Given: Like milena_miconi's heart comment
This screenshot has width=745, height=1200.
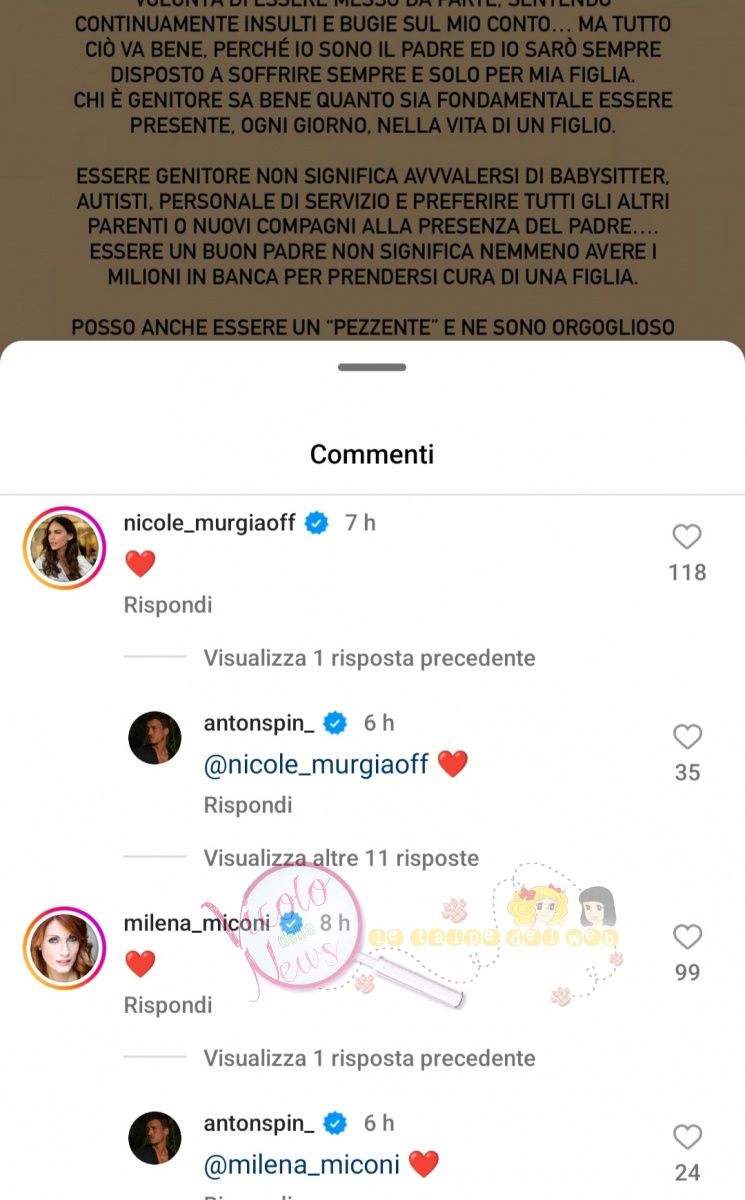Looking at the screenshot, I should click(686, 937).
